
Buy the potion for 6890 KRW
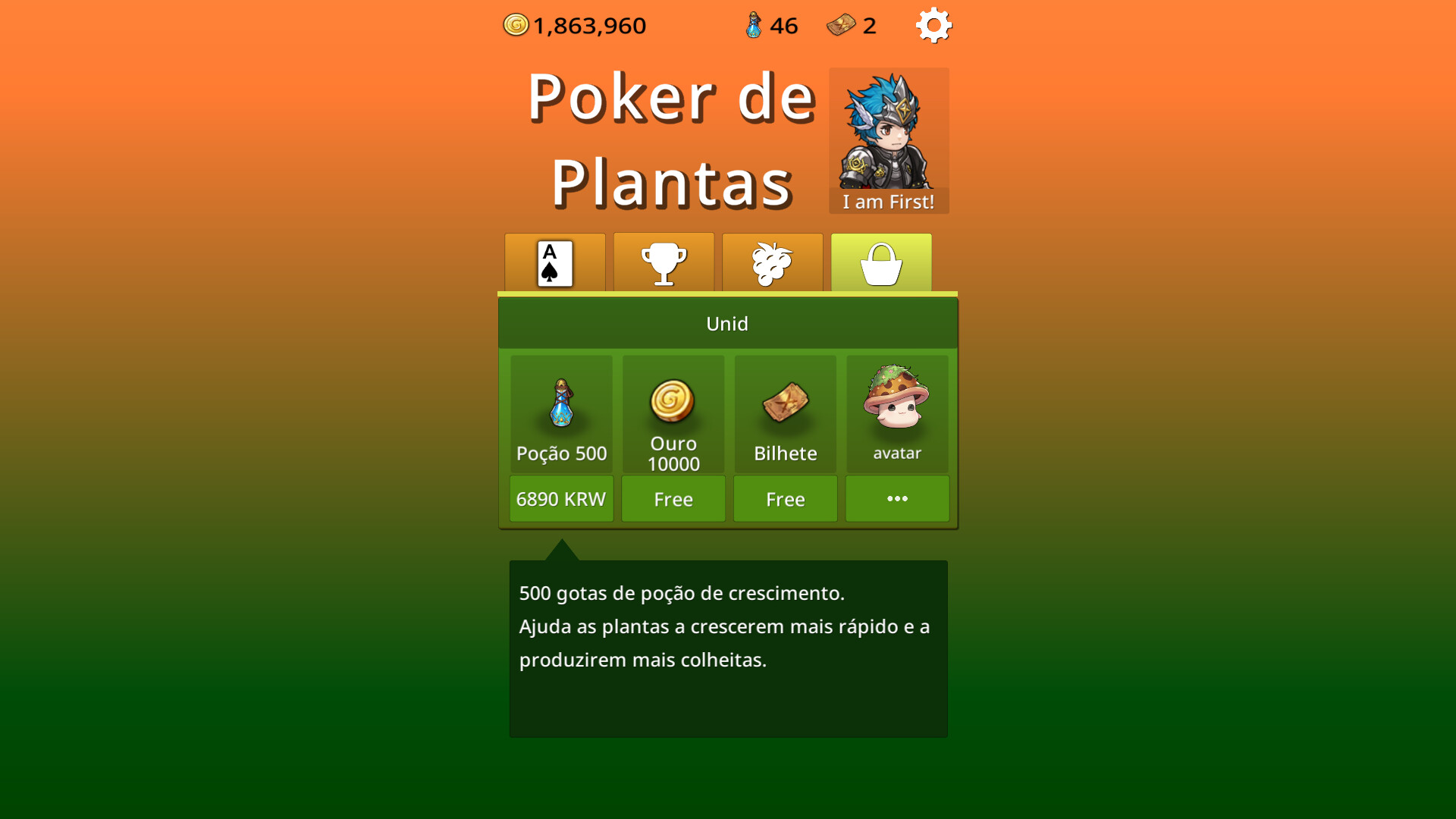(x=561, y=499)
